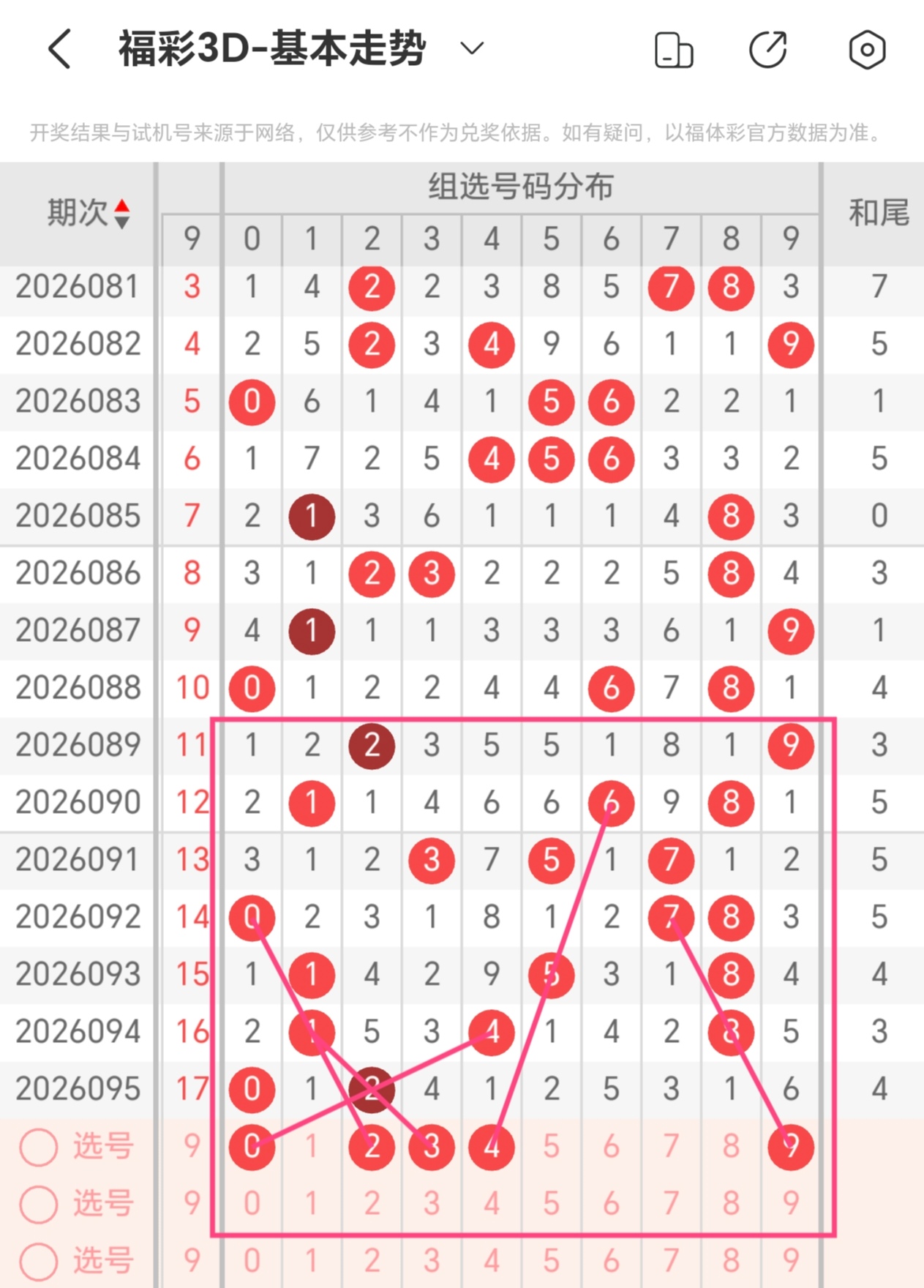Open the hexagon settings icon
The height and width of the screenshot is (1288, 924).
[x=866, y=48]
